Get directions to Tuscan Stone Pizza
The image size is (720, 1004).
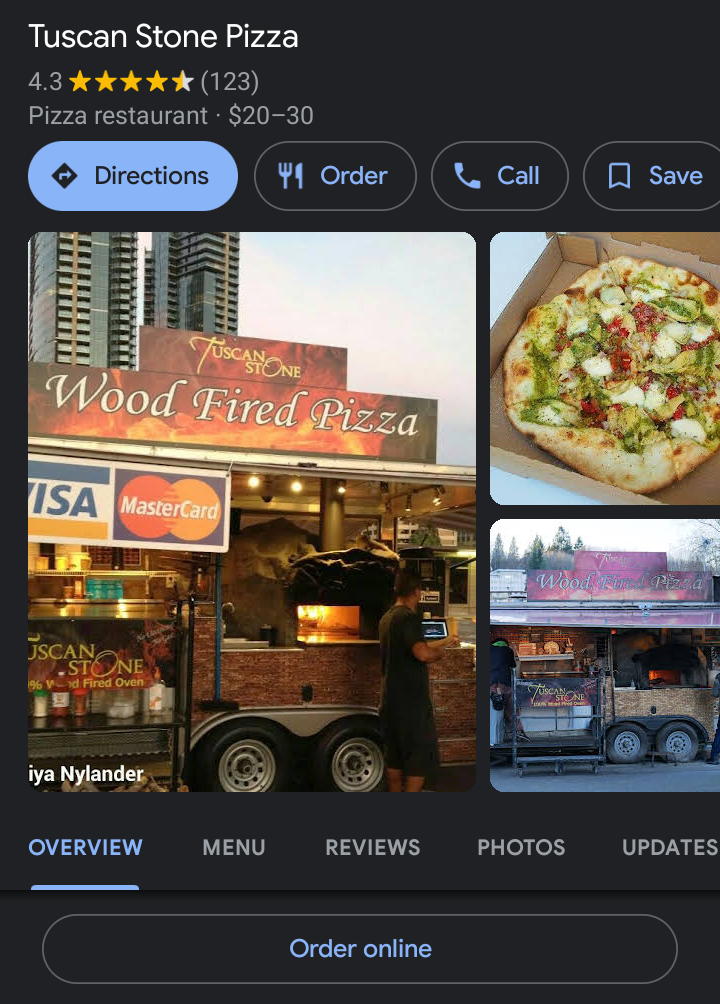133,176
